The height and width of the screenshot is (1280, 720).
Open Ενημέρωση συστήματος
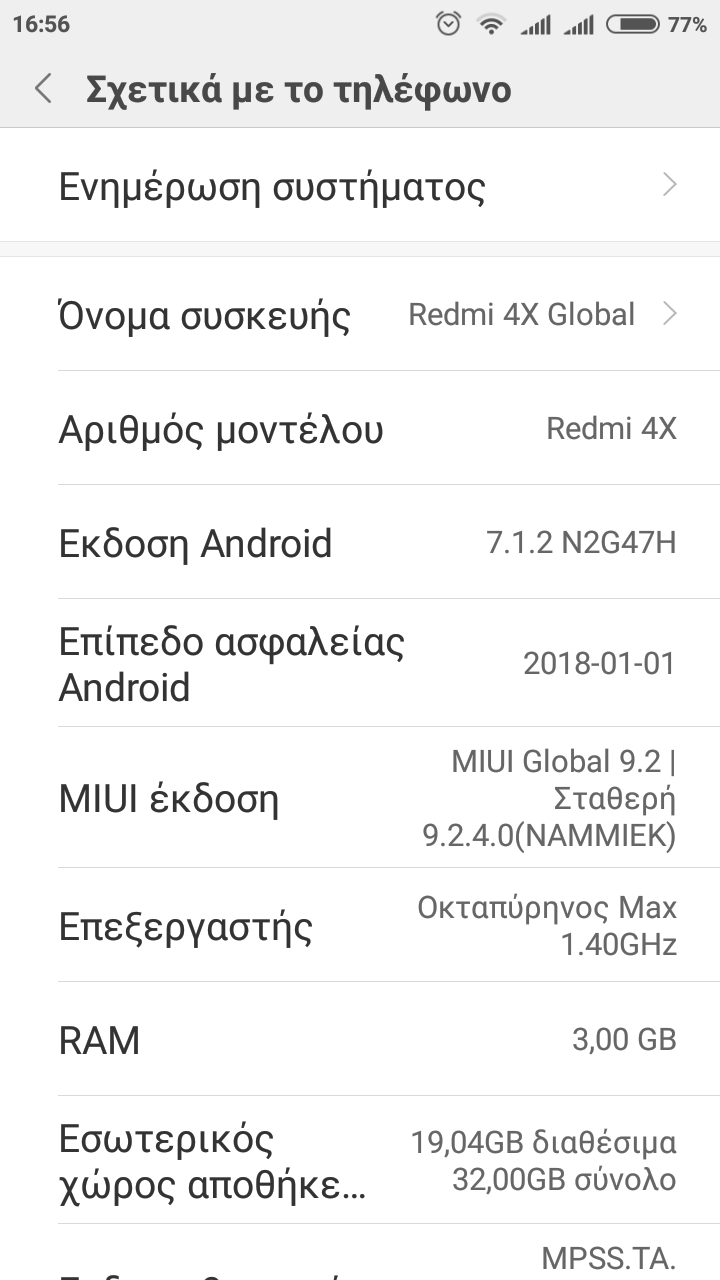click(x=360, y=185)
